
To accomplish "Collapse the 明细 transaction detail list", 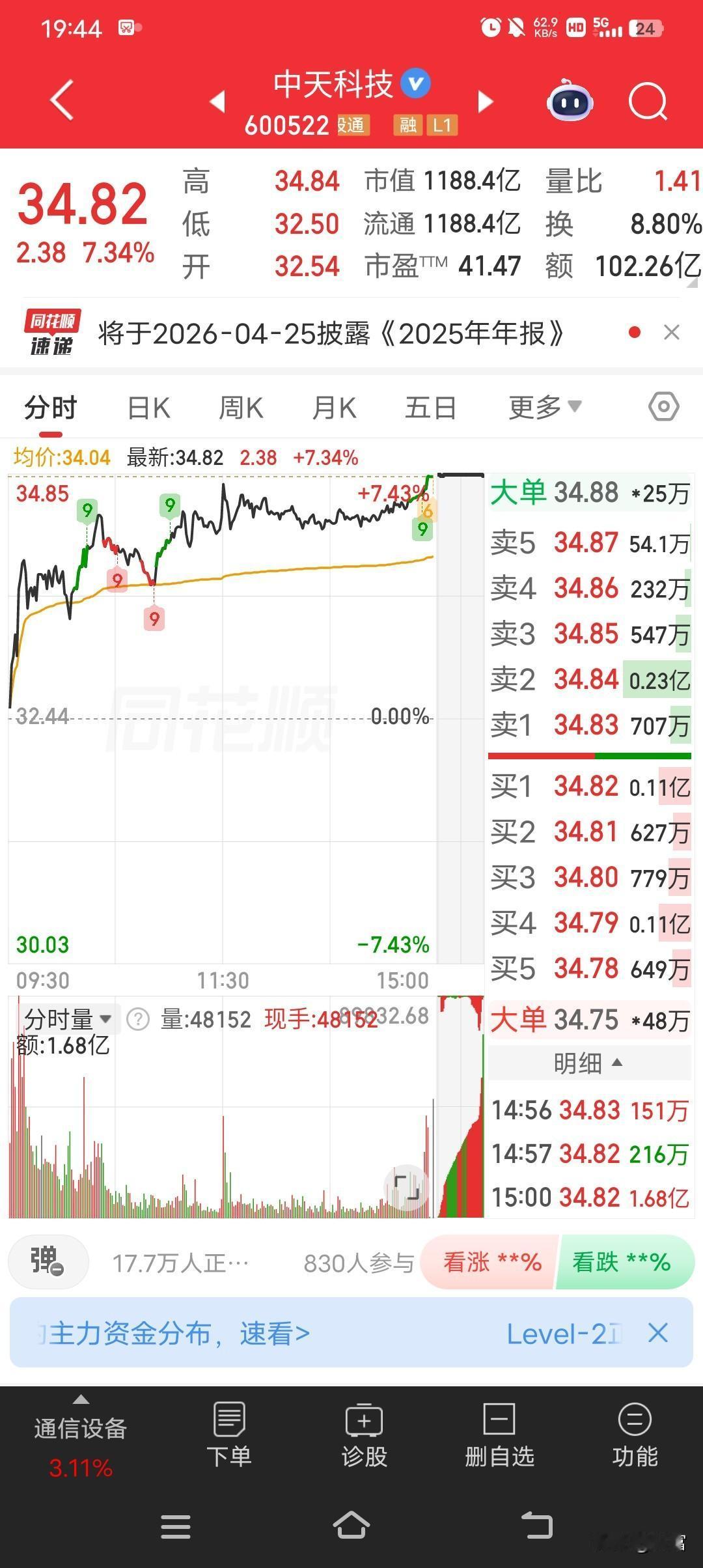I will 586,1063.
